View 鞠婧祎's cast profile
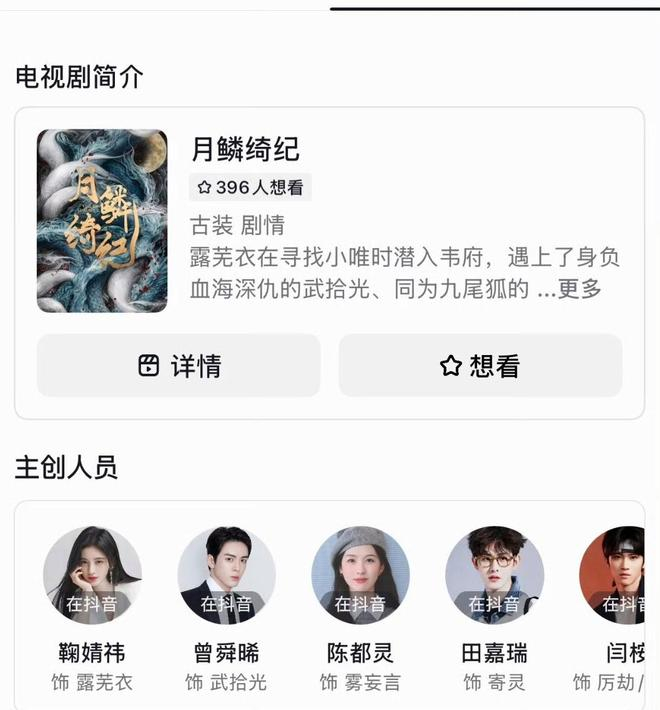Viewport: 660px width, 710px height. (92, 576)
